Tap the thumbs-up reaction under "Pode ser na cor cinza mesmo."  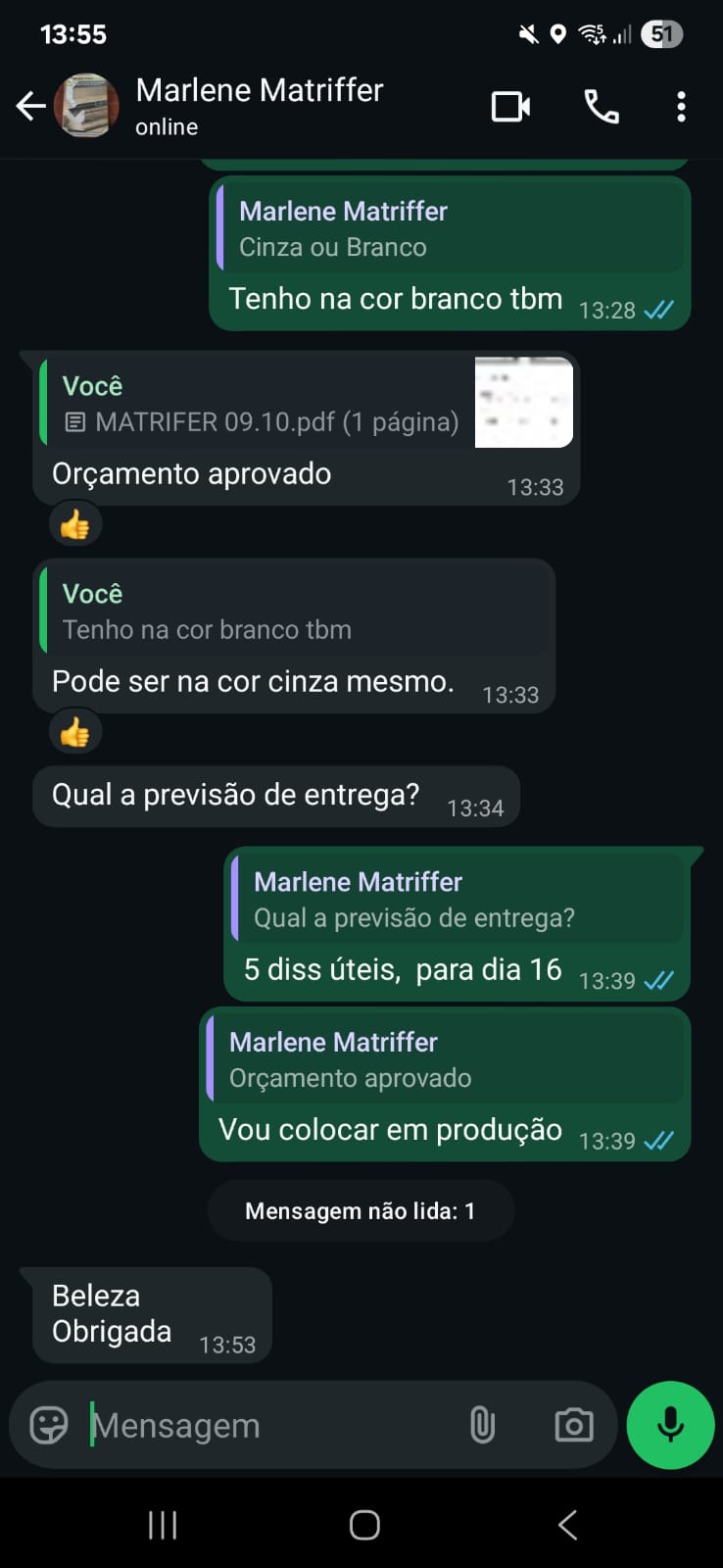pos(75,733)
